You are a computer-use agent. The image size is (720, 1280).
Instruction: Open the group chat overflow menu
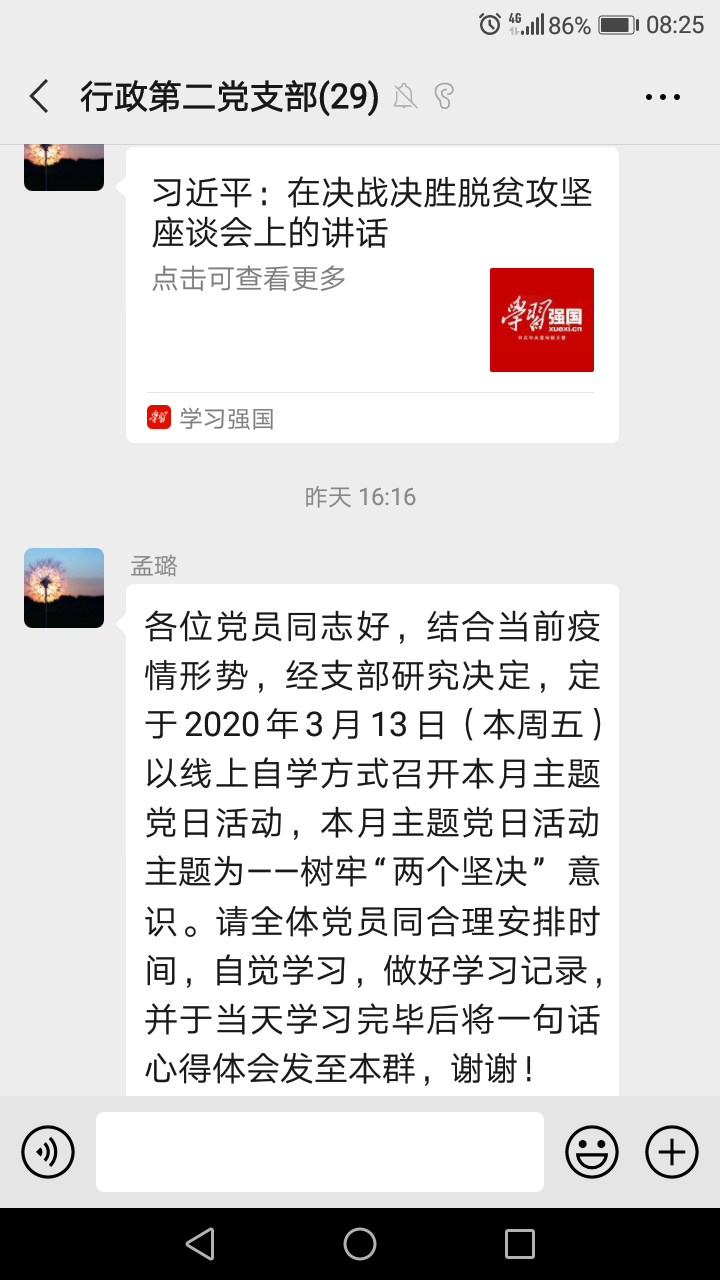pyautogui.click(x=662, y=97)
